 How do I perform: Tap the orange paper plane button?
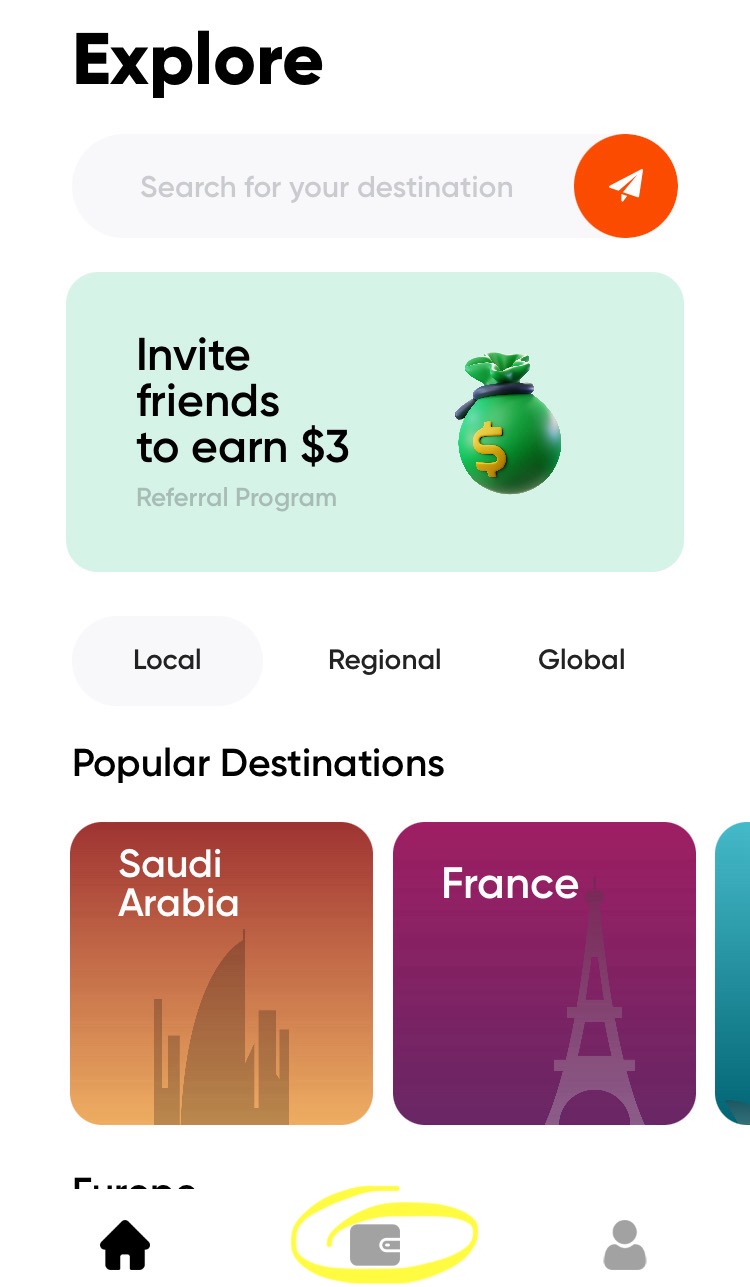tap(625, 186)
